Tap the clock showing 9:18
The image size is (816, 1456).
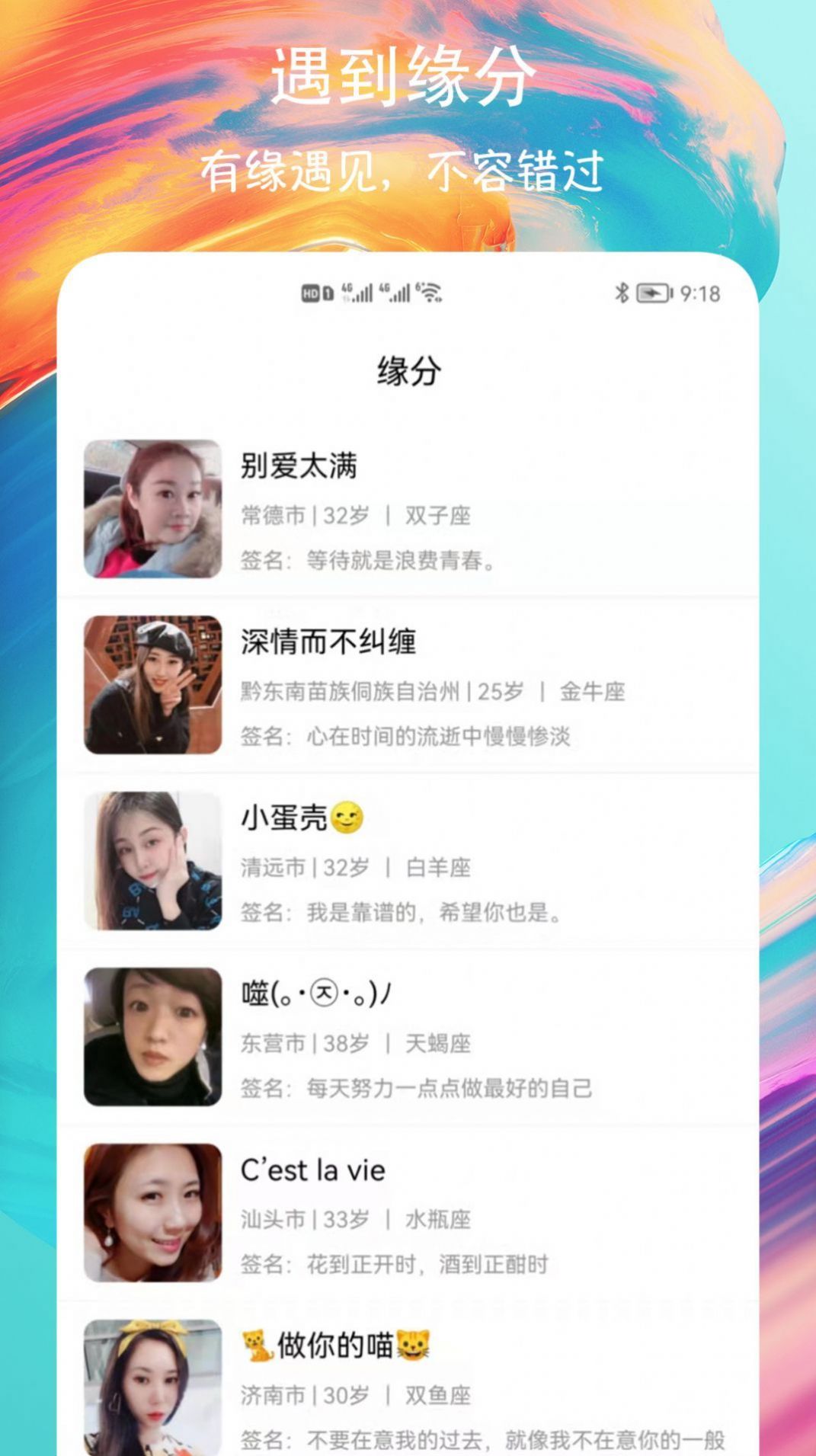pyautogui.click(x=702, y=292)
